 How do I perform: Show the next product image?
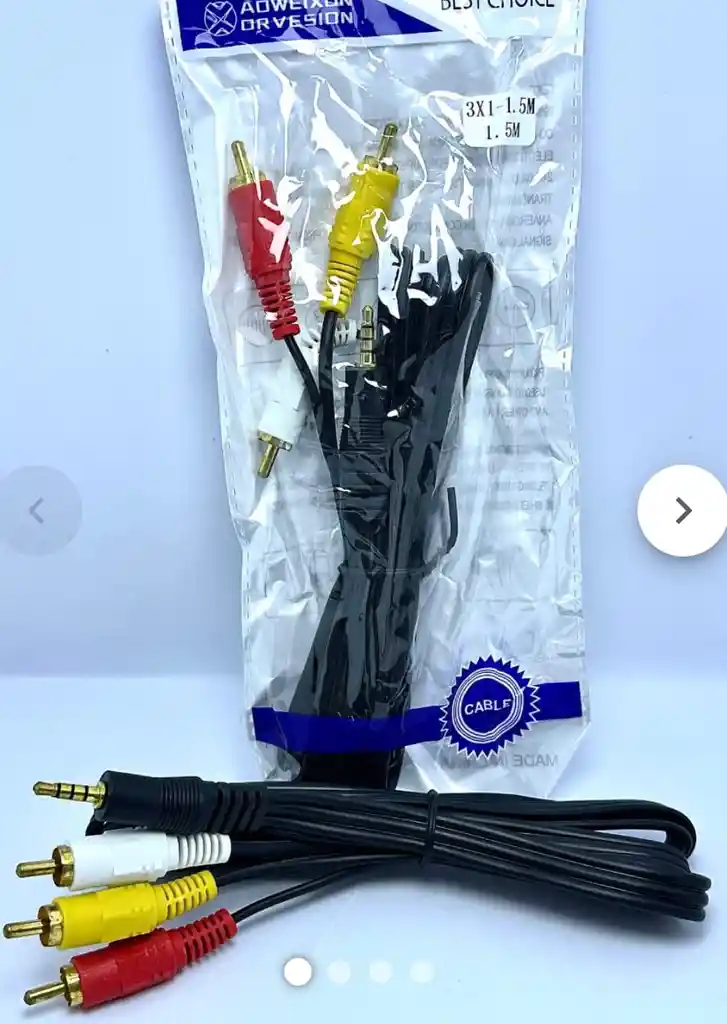pos(683,511)
